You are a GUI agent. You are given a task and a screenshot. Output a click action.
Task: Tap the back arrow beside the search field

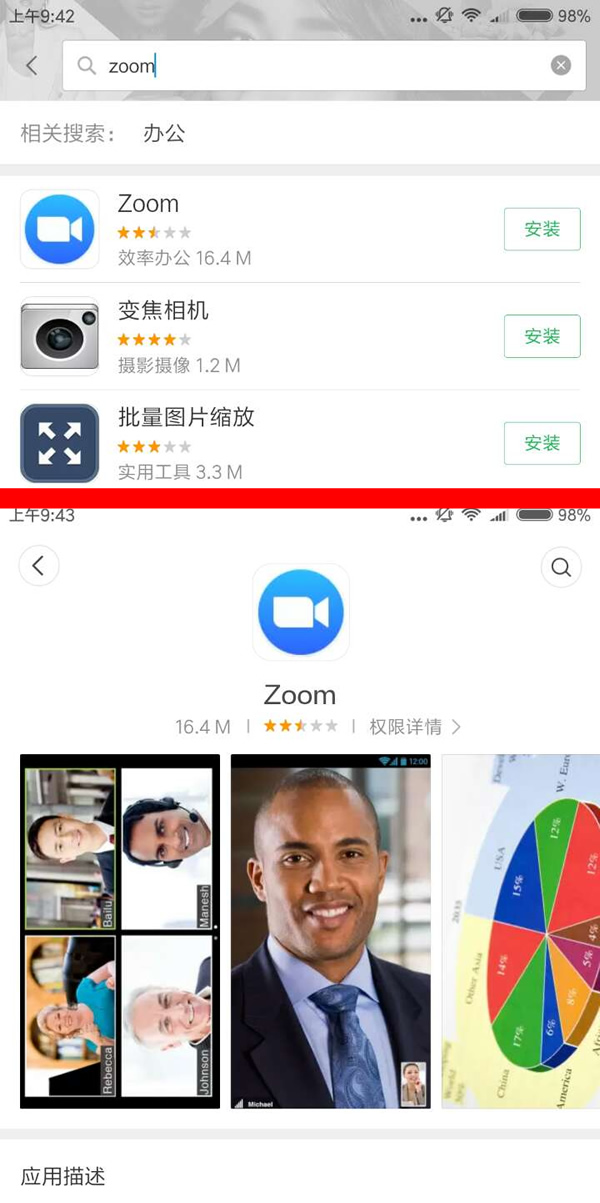[32, 66]
